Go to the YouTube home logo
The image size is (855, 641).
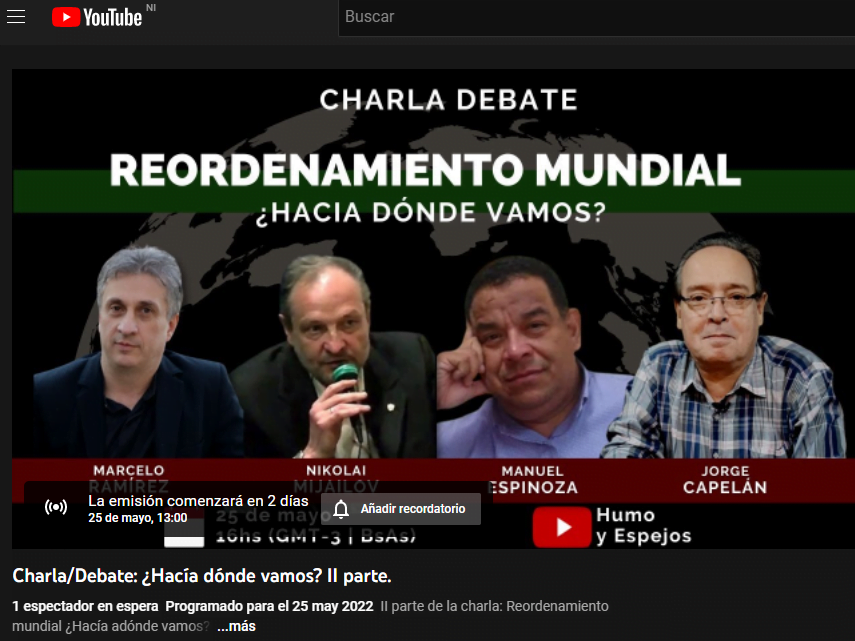point(98,17)
